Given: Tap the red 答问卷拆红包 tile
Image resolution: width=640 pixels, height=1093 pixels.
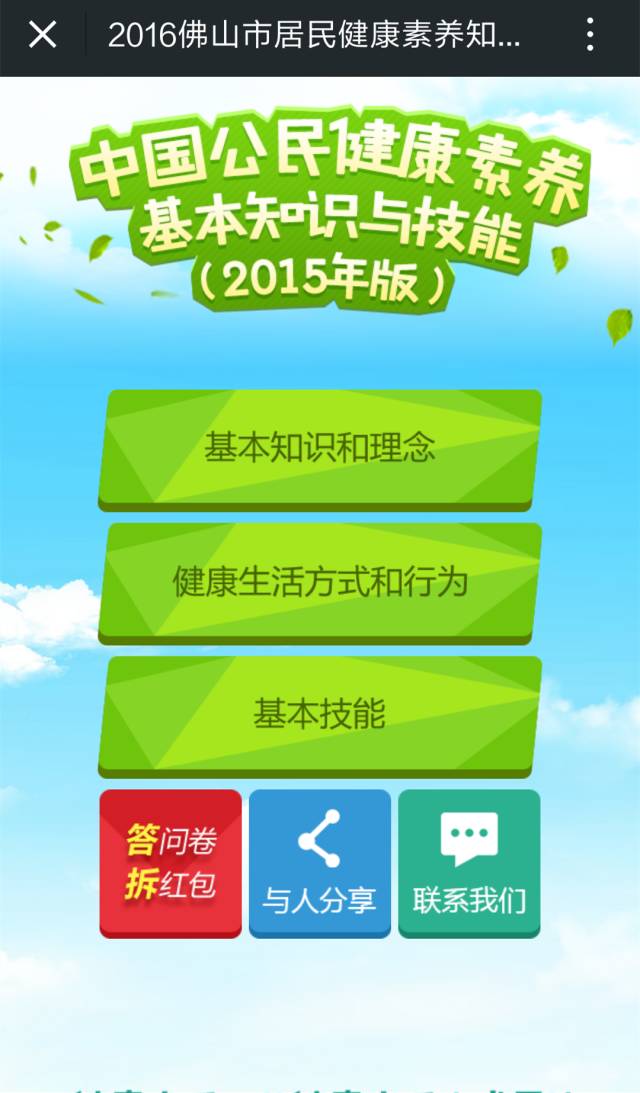Looking at the screenshot, I should pos(171,864).
